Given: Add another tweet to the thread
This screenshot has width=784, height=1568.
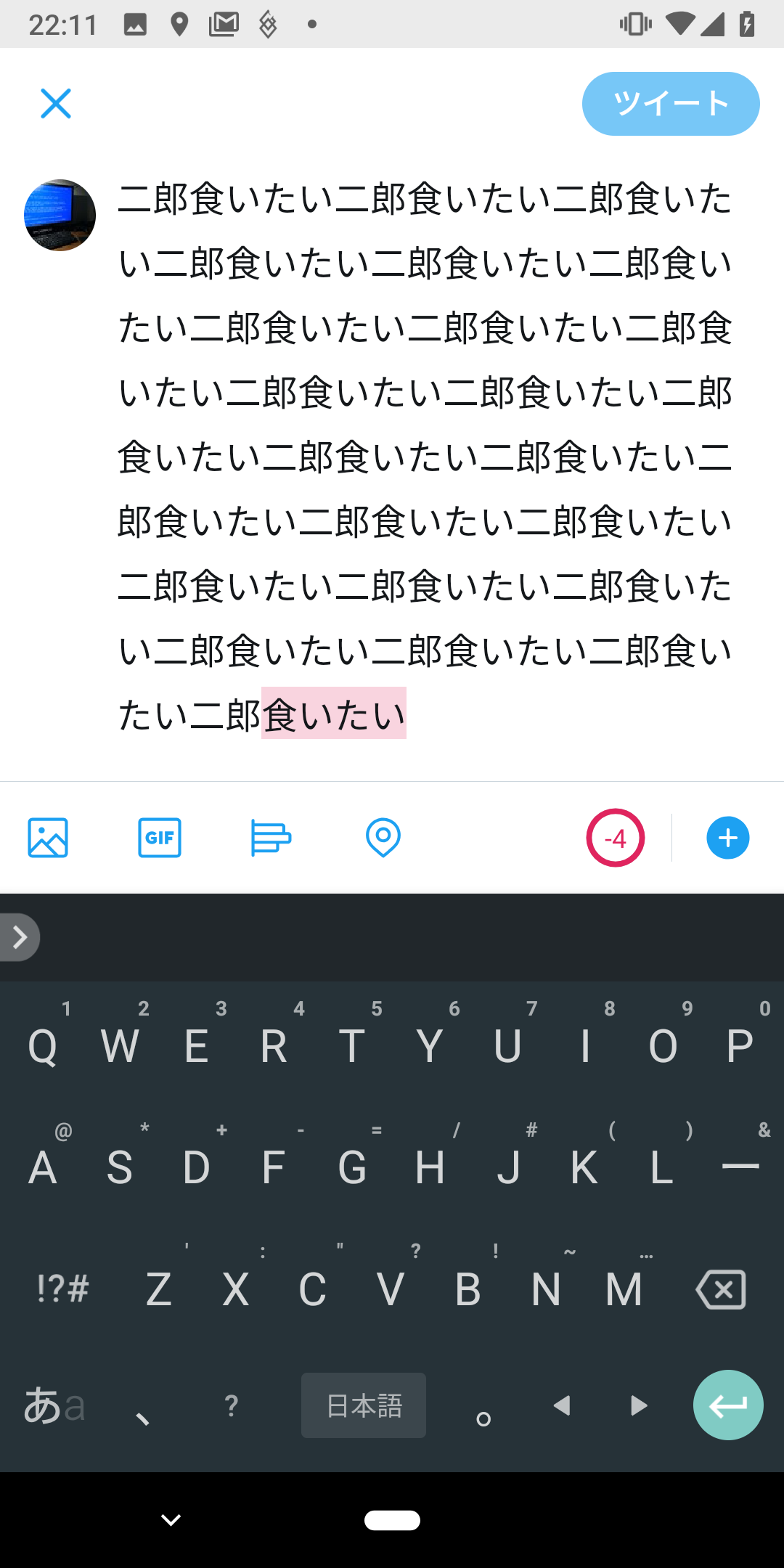Looking at the screenshot, I should click(727, 838).
